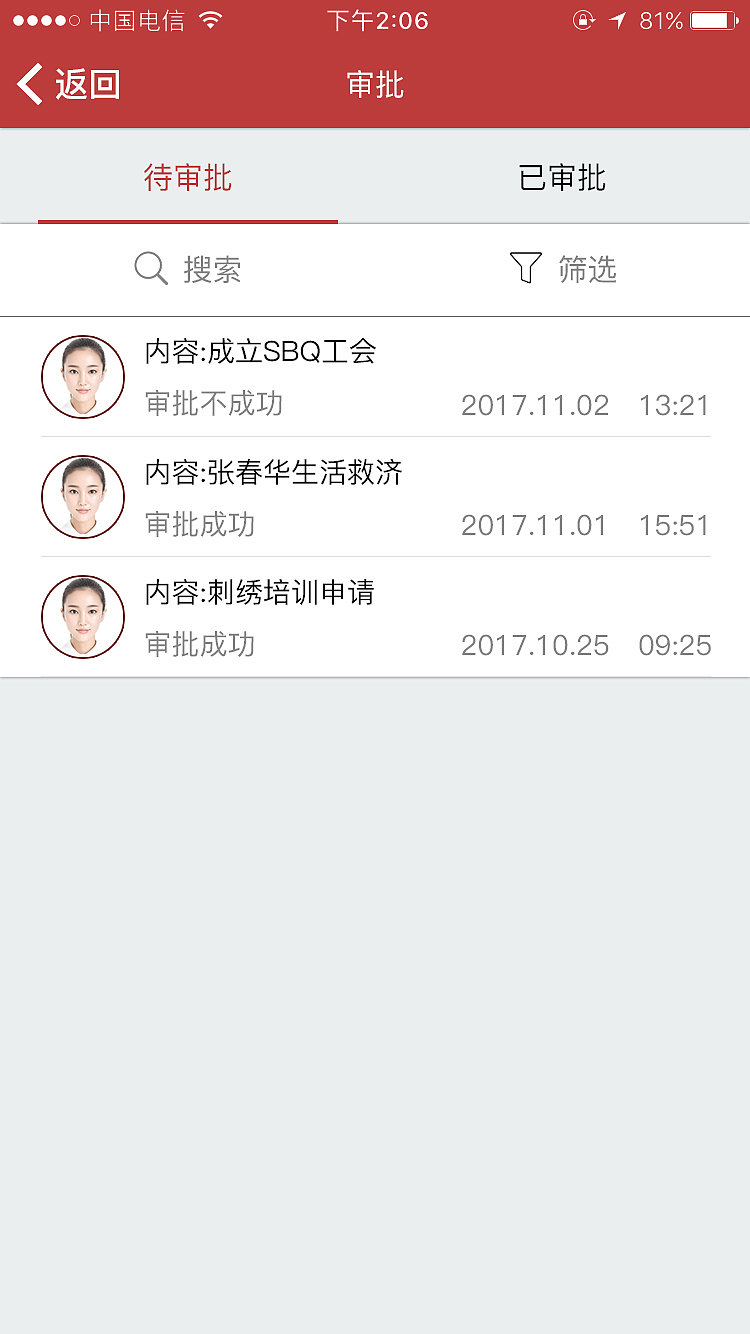750x1334 pixels.
Task: Click the 搜索 search input field
Action: pos(213,269)
